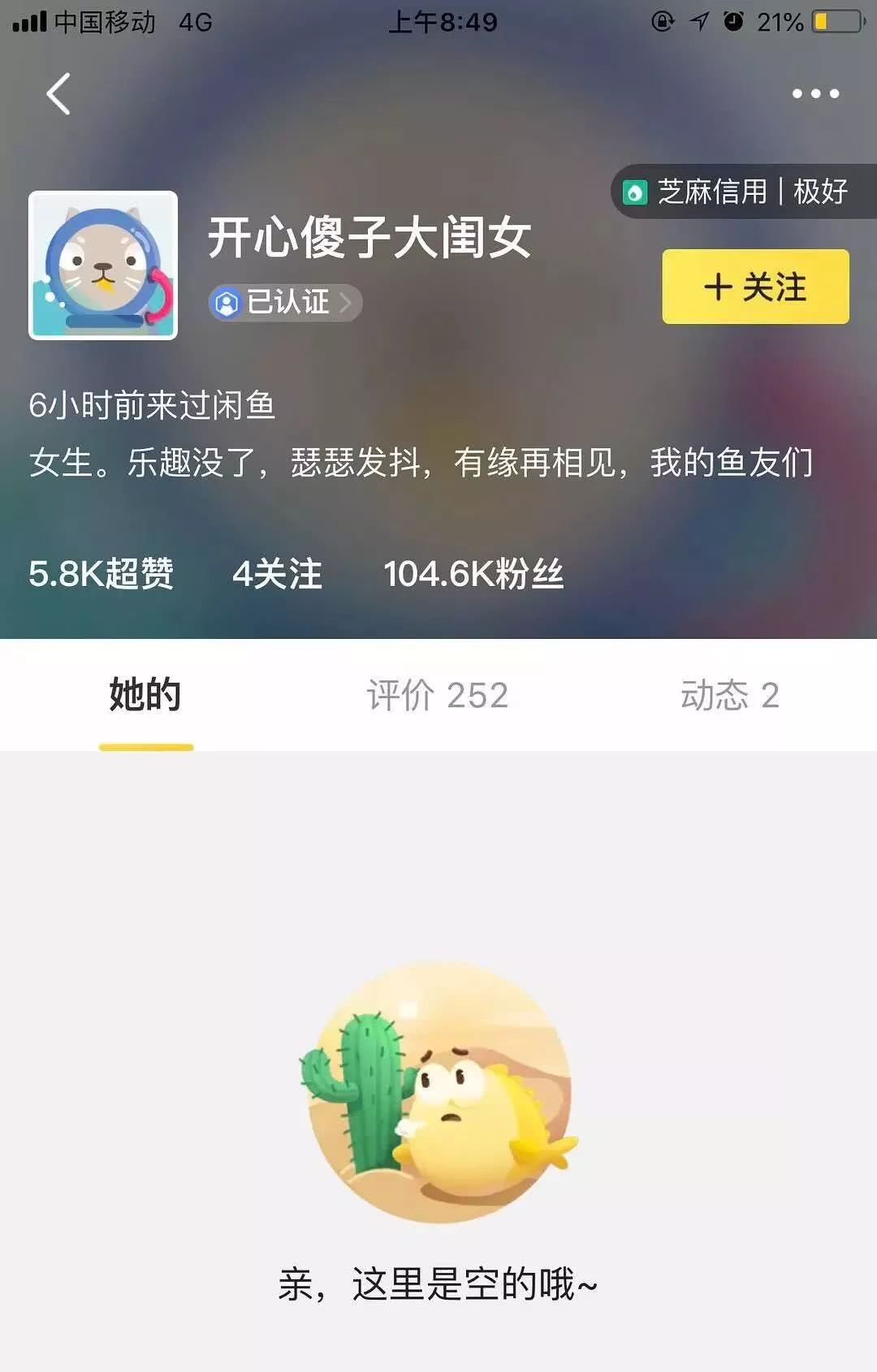
Task: Switch to the 动态 2 tab
Action: tap(729, 696)
